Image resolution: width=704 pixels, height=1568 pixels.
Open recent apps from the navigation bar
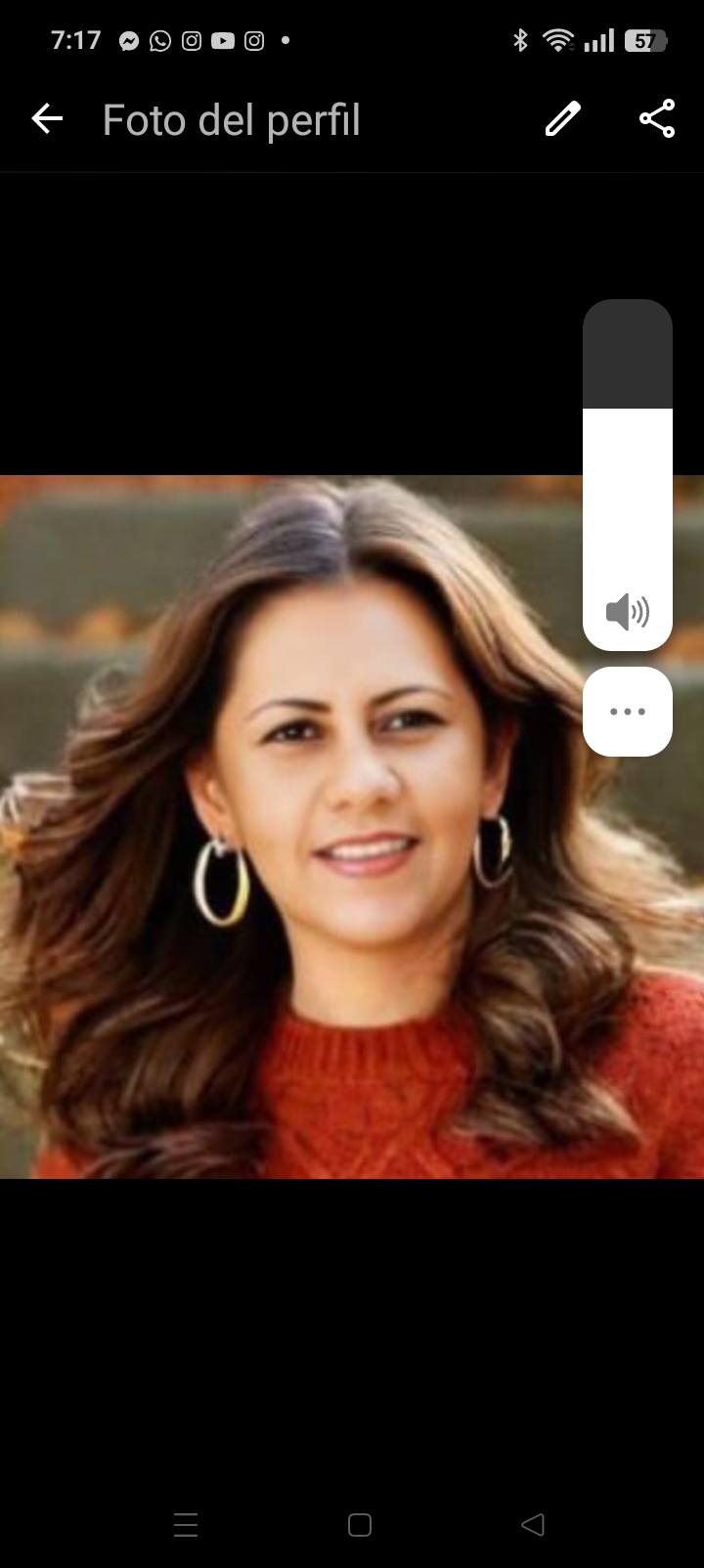click(186, 1524)
